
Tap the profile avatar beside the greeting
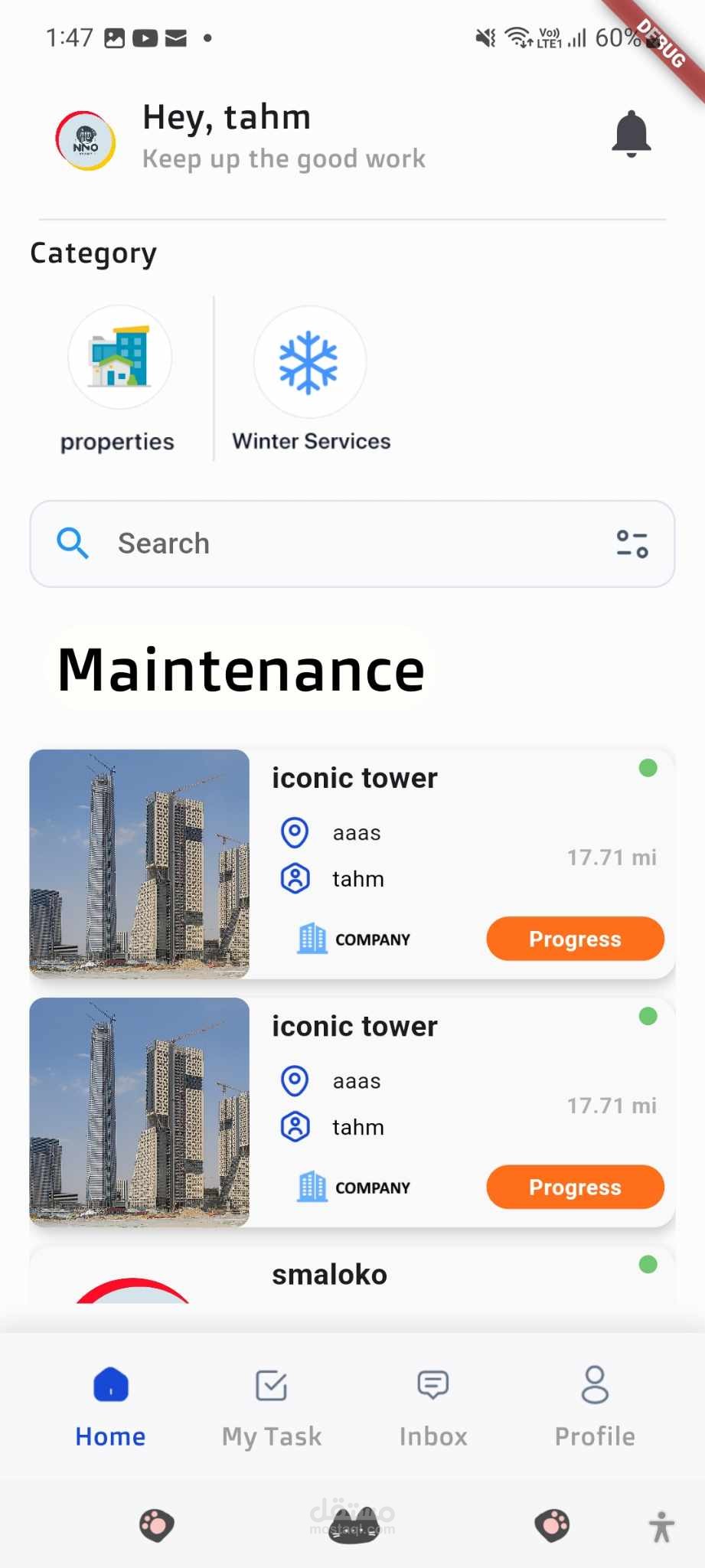tap(85, 140)
